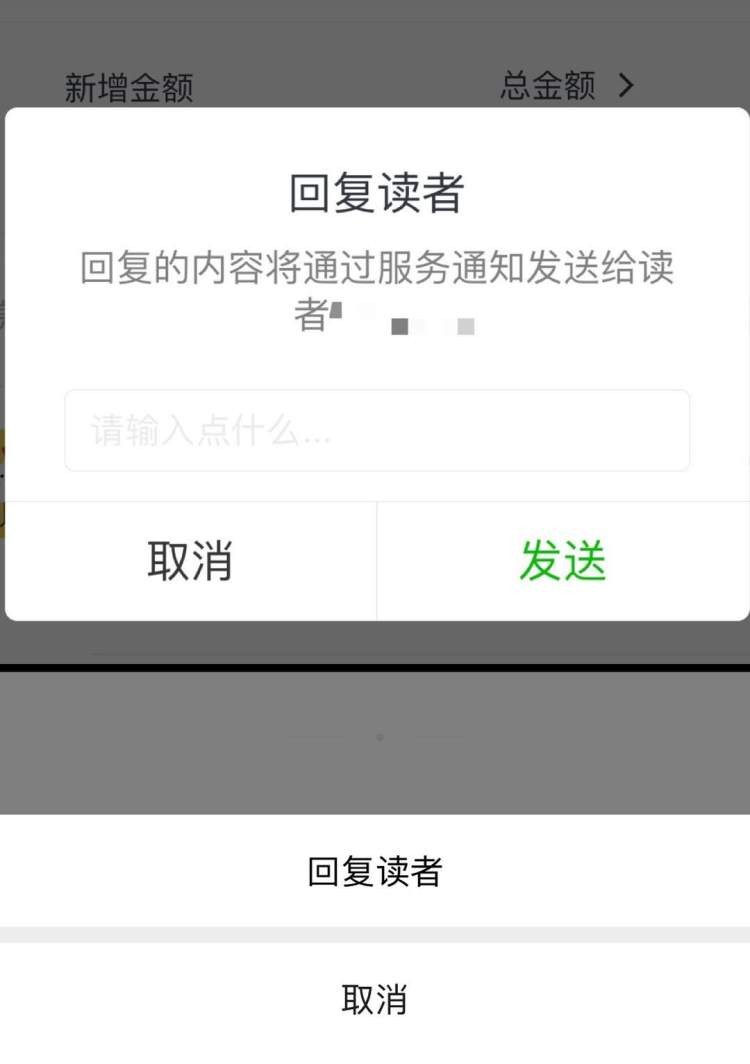
Task: Cancel the reply dialog next to 发送
Action: tap(190, 561)
